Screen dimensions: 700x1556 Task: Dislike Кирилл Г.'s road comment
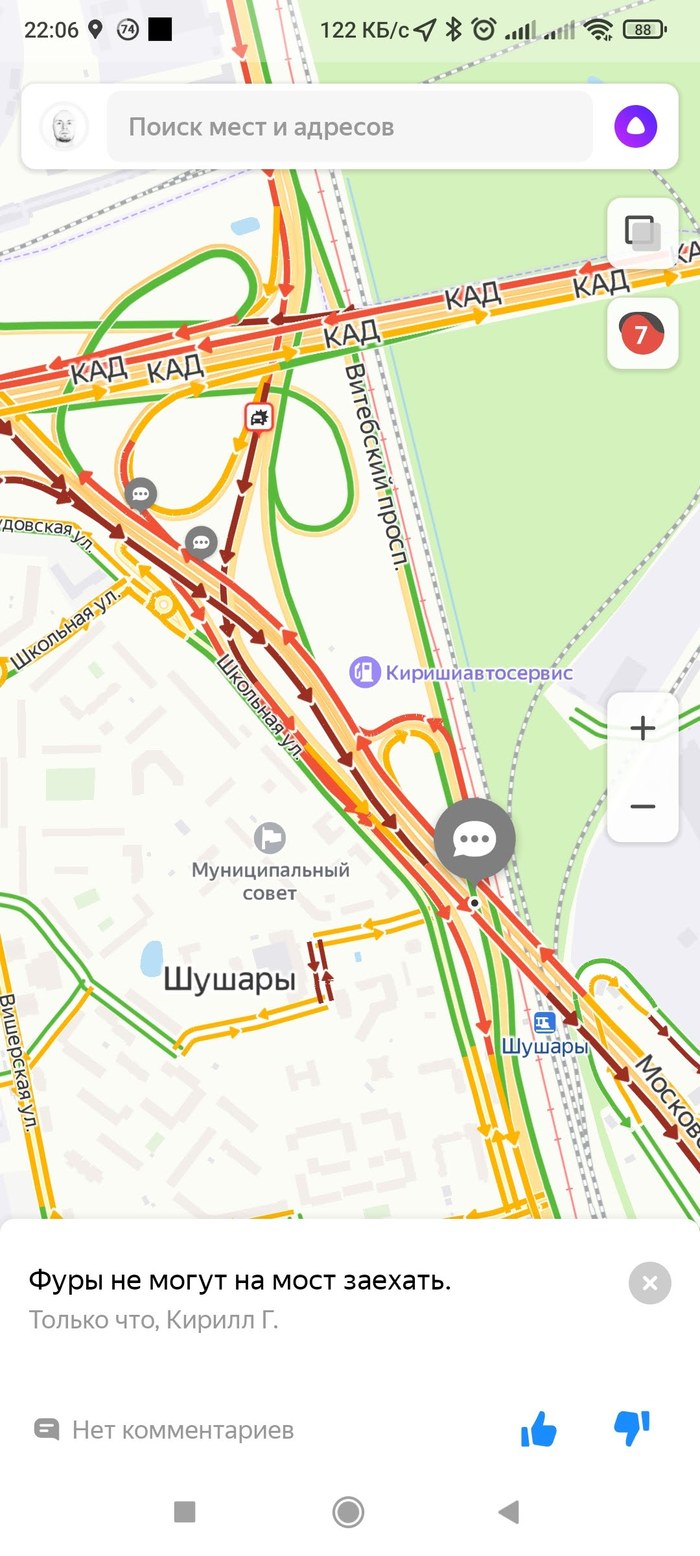click(632, 1428)
